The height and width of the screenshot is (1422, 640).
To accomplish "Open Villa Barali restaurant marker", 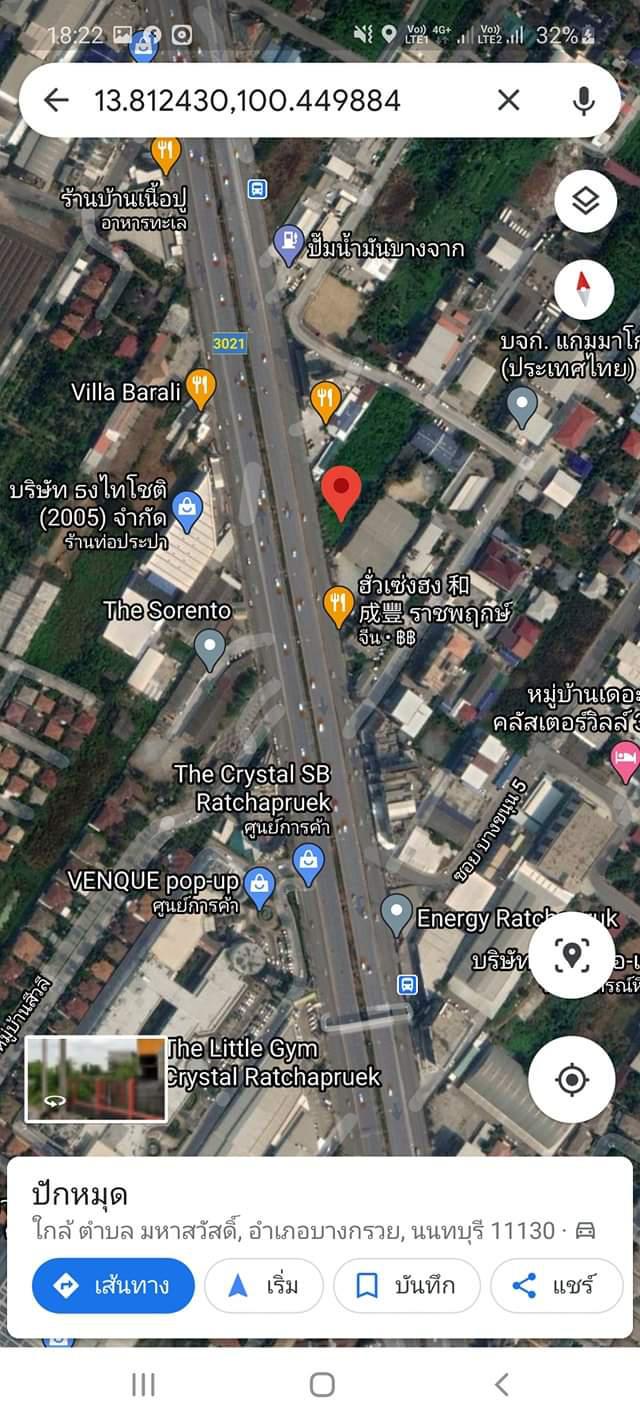I will [201, 389].
